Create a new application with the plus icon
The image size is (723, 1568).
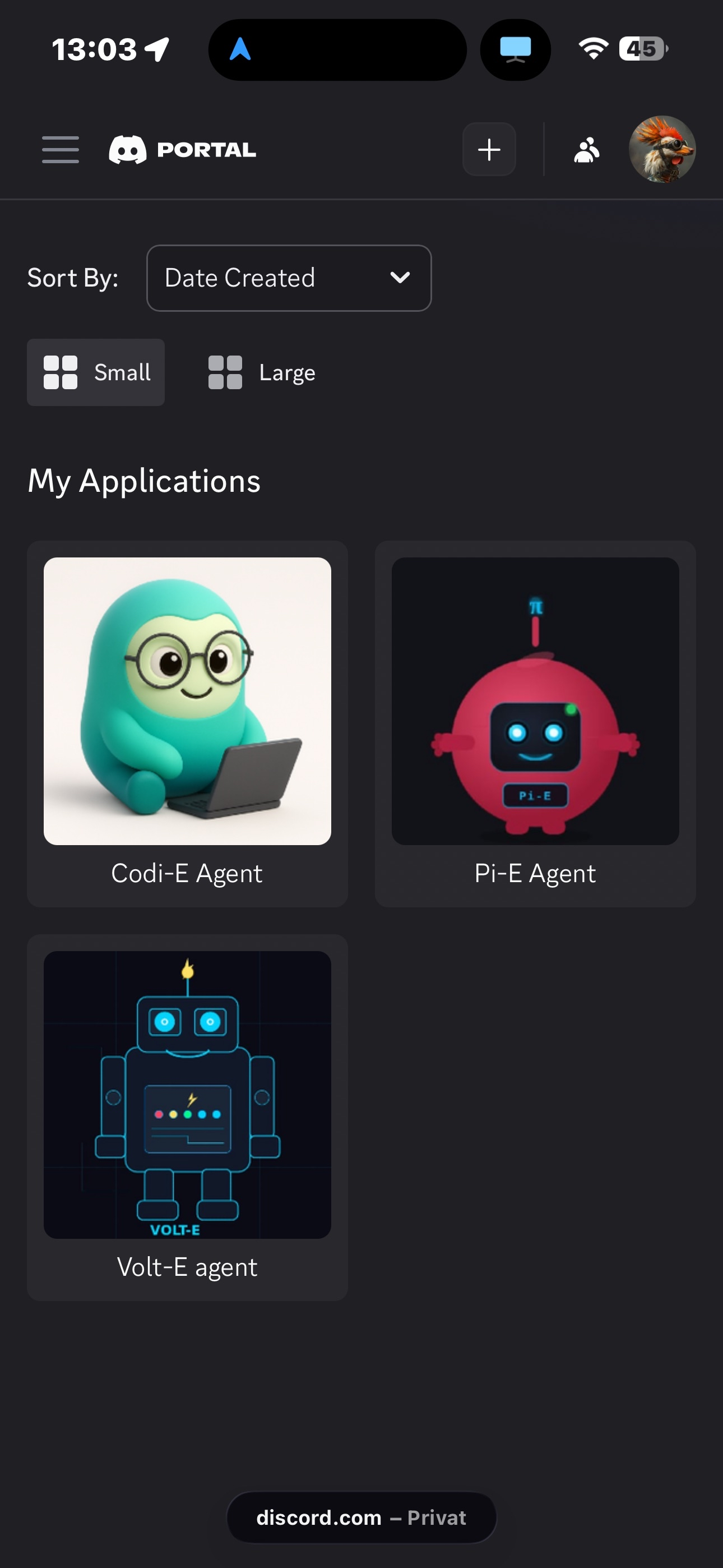point(489,149)
